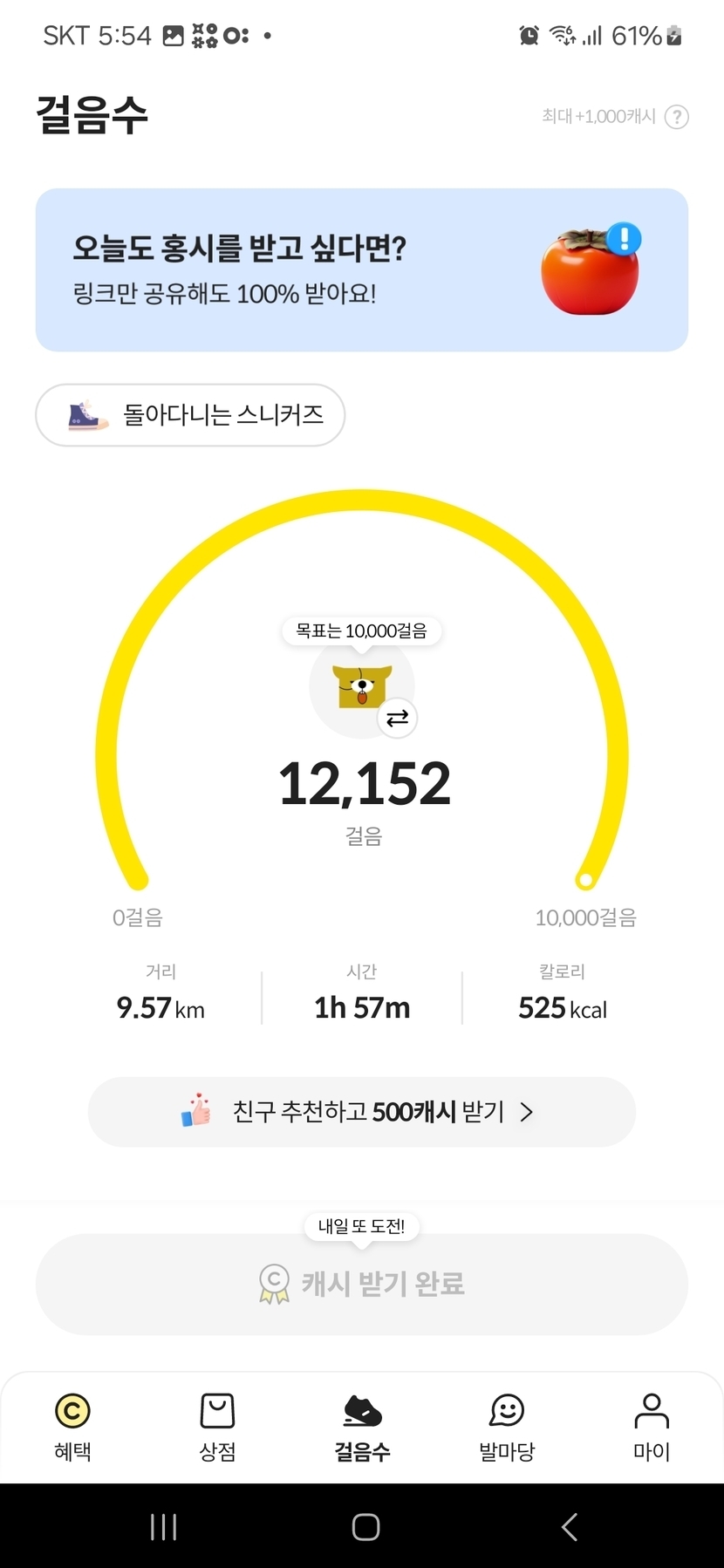Open the 발마당 tab
Viewport: 724px width, 1568px height.
507,1427
